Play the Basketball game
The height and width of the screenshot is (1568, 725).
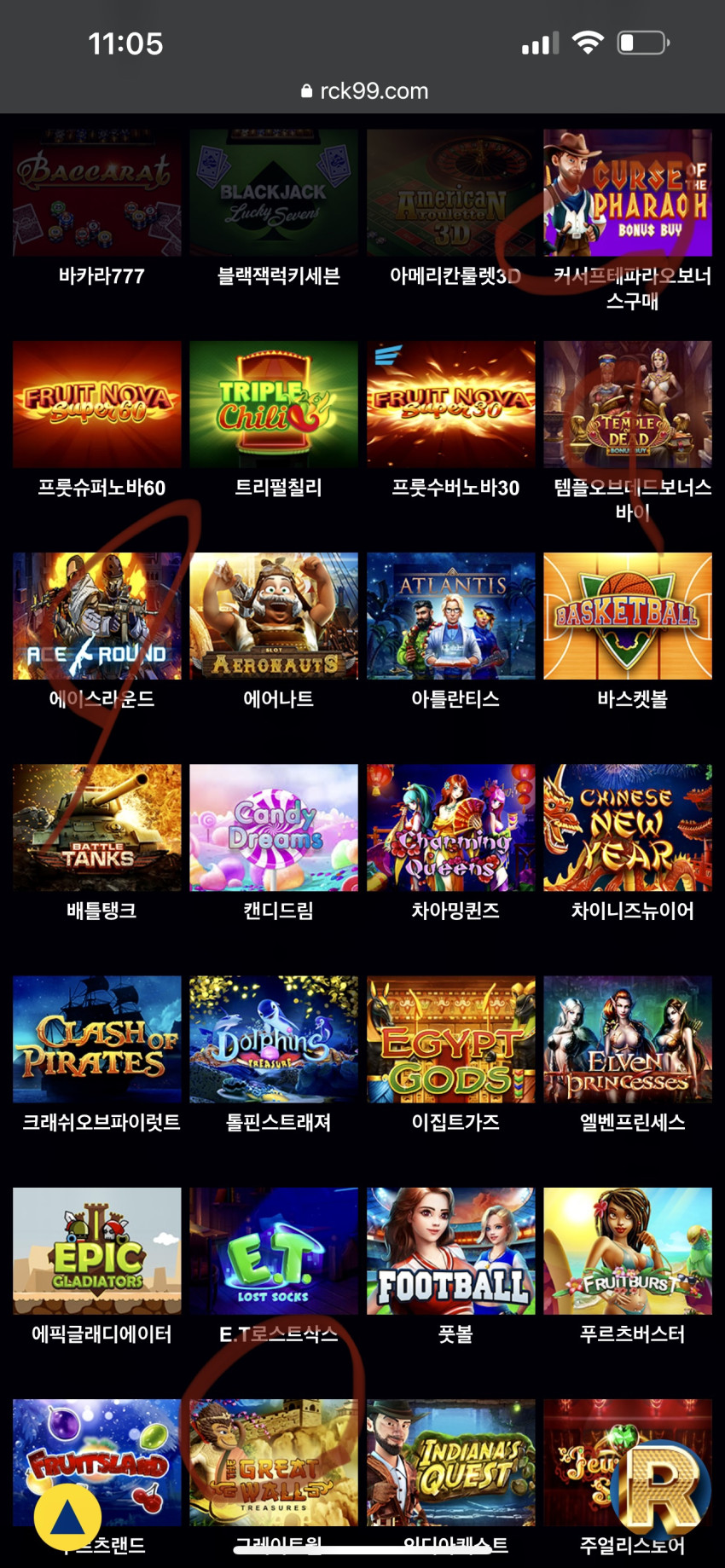coord(628,616)
